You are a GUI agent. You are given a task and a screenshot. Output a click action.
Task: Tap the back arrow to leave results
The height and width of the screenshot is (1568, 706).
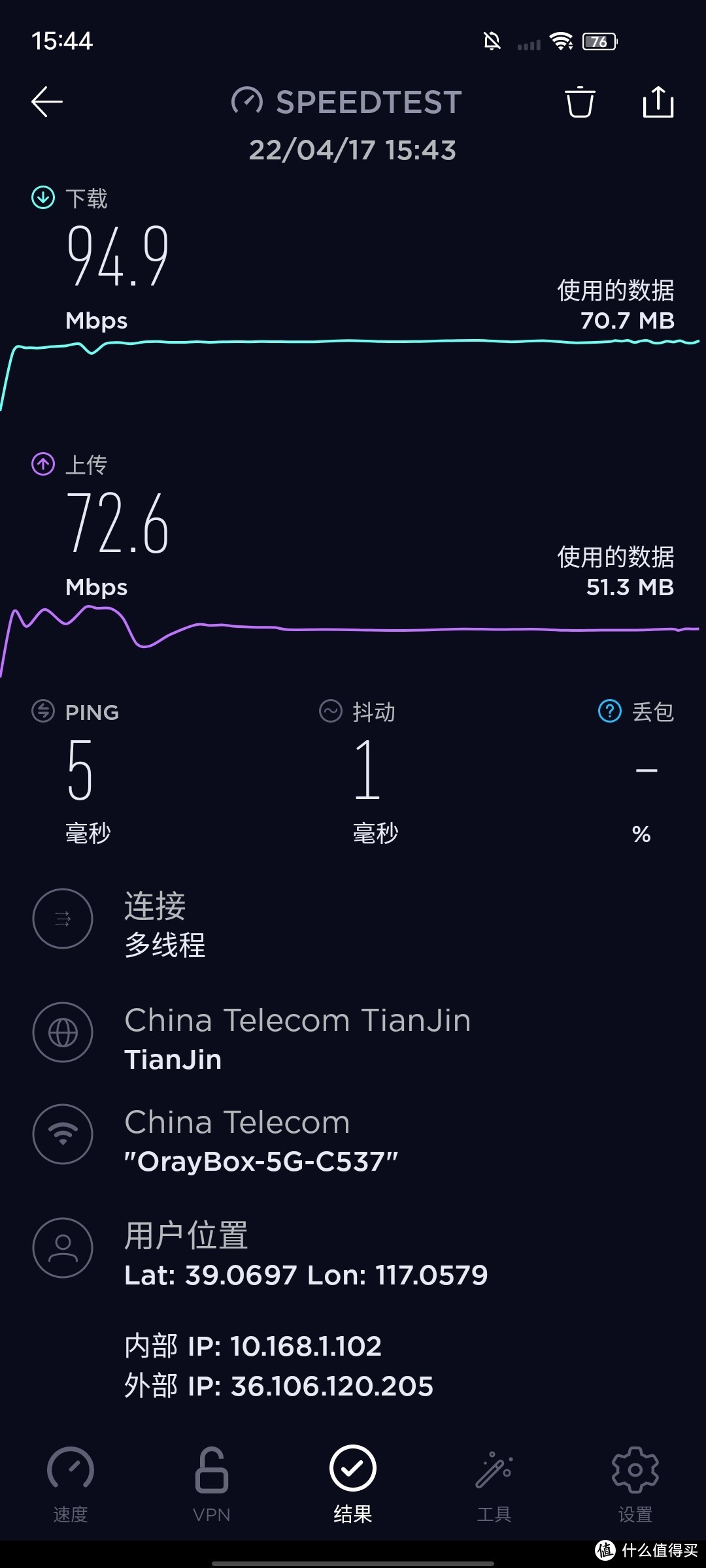point(46,102)
